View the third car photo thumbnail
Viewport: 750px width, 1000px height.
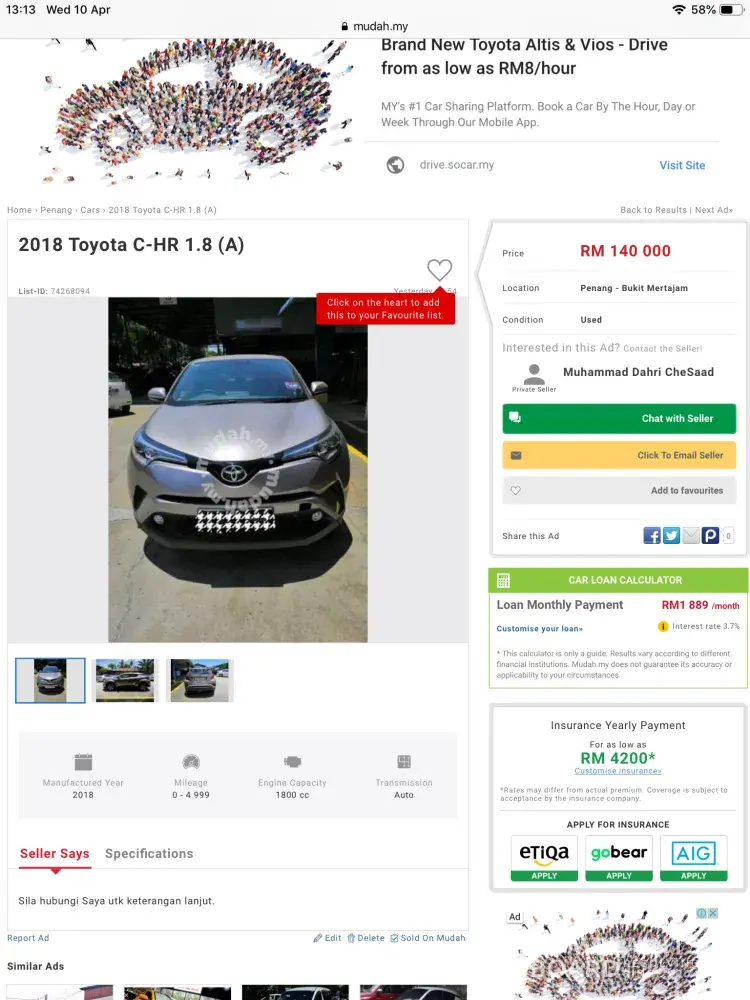[x=200, y=681]
